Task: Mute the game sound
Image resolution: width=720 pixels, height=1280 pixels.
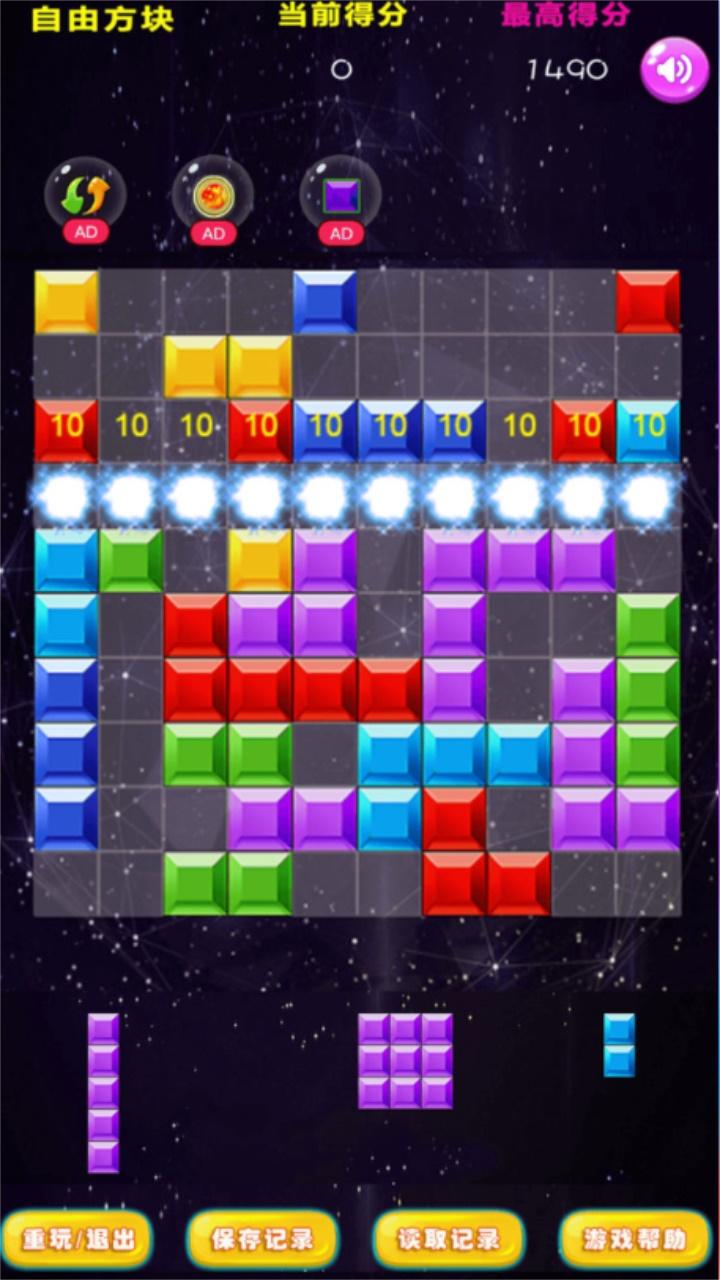Action: [x=674, y=70]
